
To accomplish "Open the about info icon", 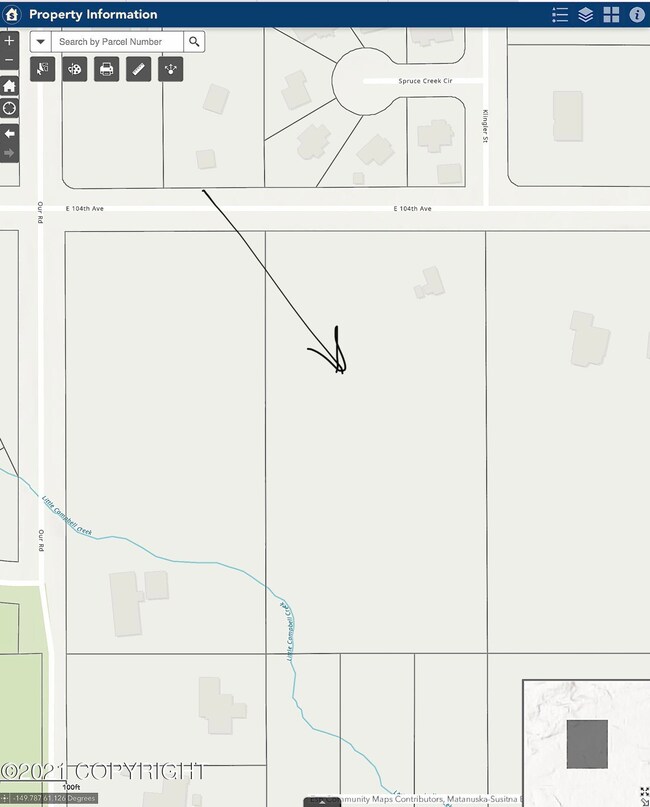I will click(x=637, y=14).
